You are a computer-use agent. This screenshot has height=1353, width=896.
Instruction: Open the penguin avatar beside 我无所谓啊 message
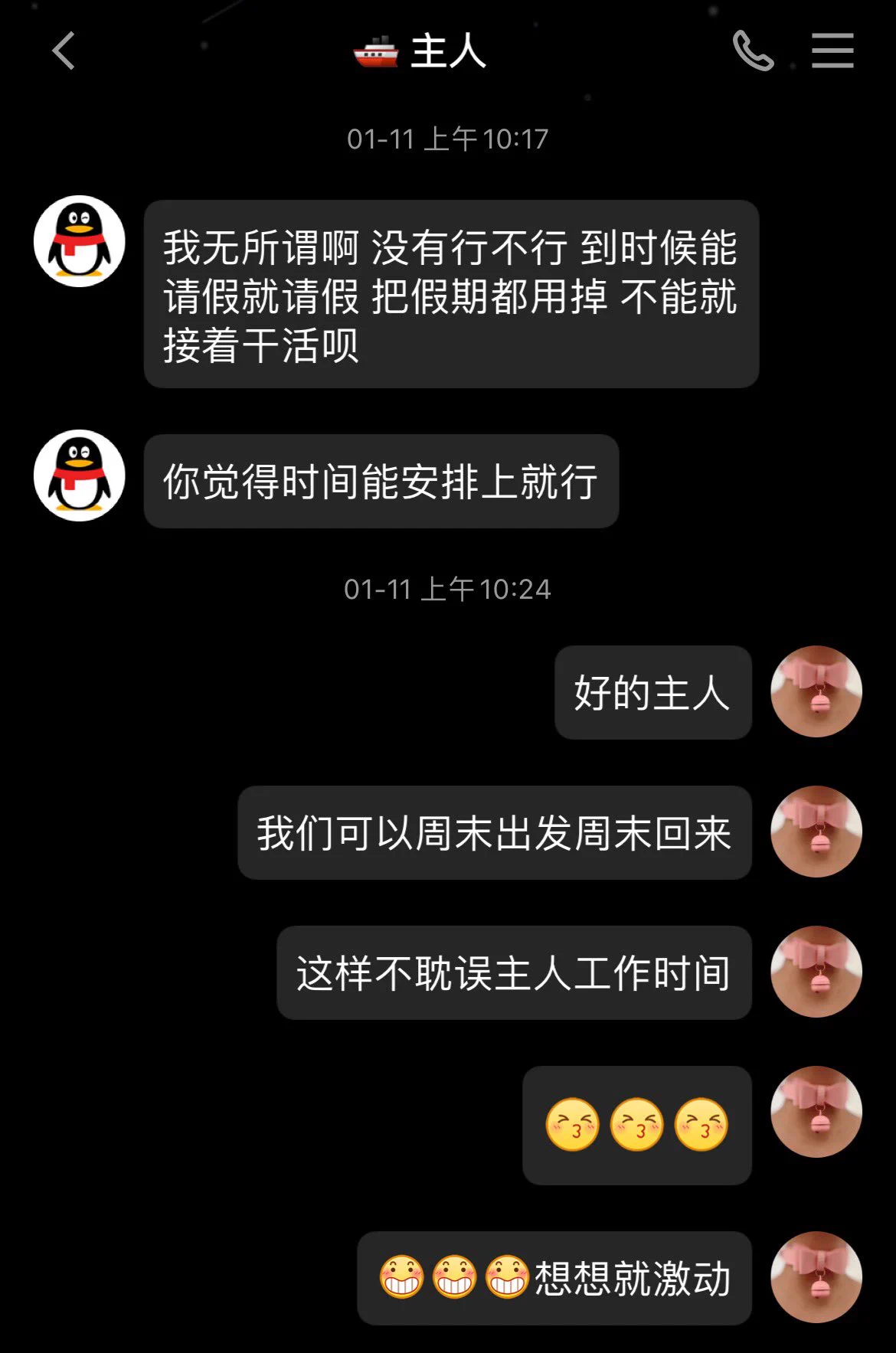point(80,241)
